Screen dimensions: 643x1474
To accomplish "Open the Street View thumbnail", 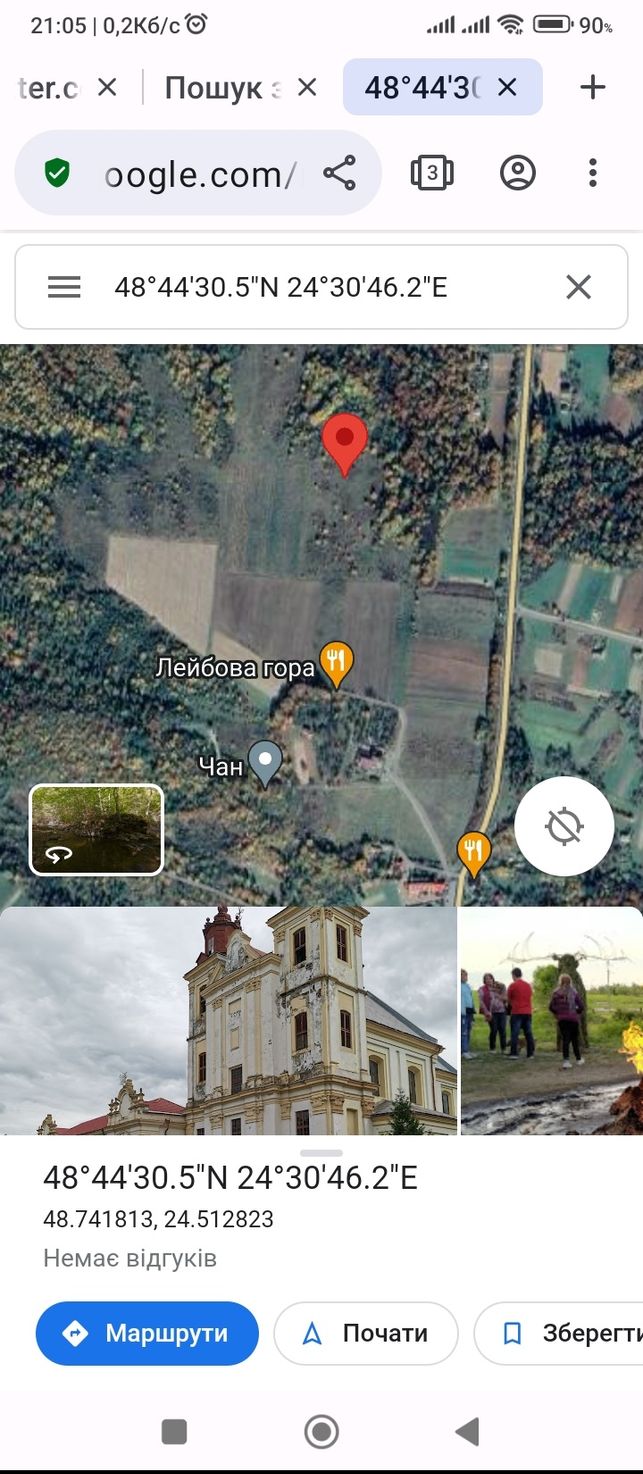I will tap(96, 830).
